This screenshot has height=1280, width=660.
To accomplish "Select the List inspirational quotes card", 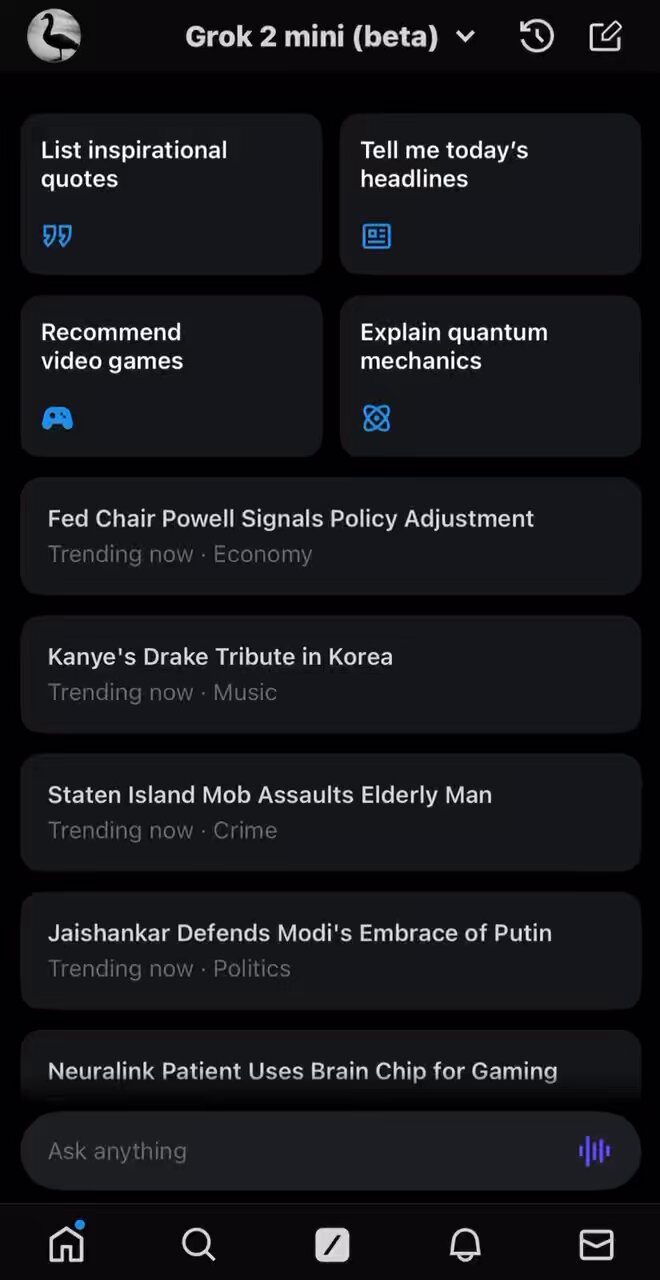I will pyautogui.click(x=171, y=193).
